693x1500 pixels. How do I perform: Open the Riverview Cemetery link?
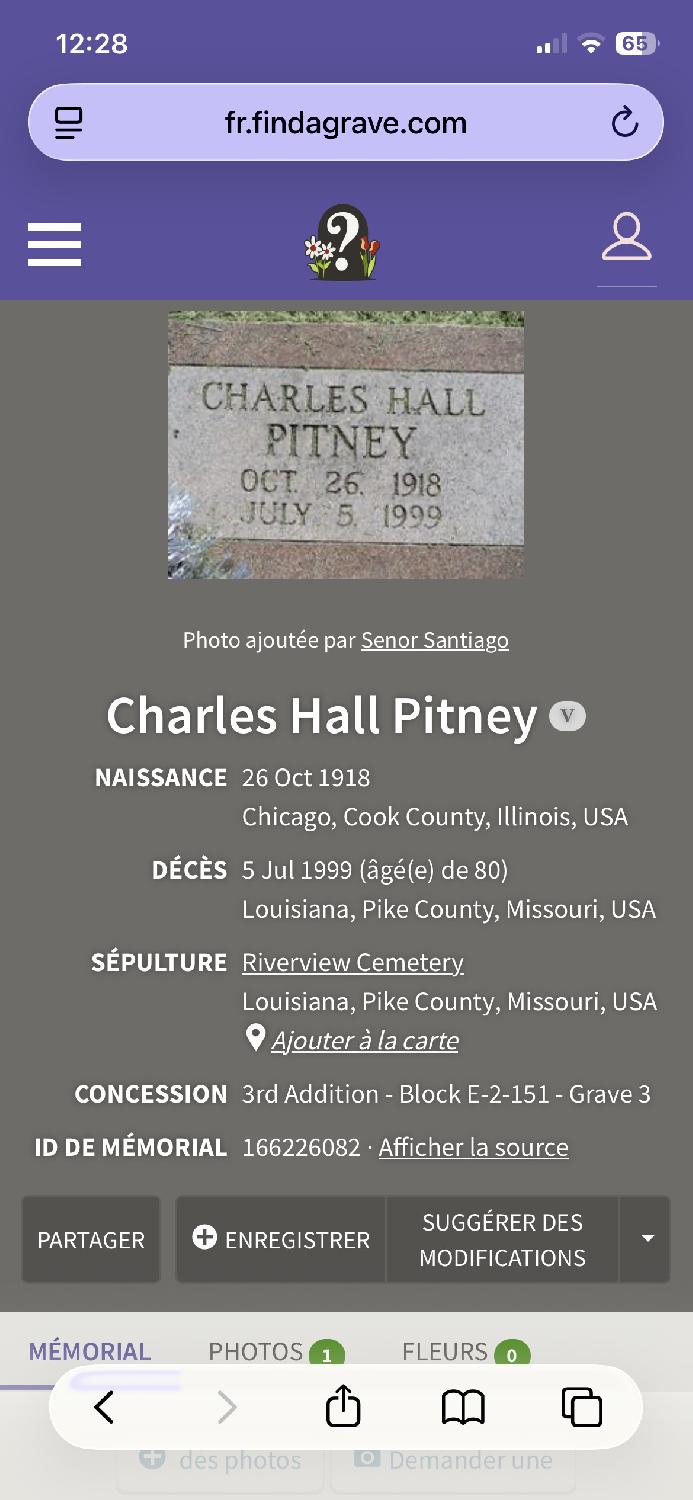click(x=353, y=962)
